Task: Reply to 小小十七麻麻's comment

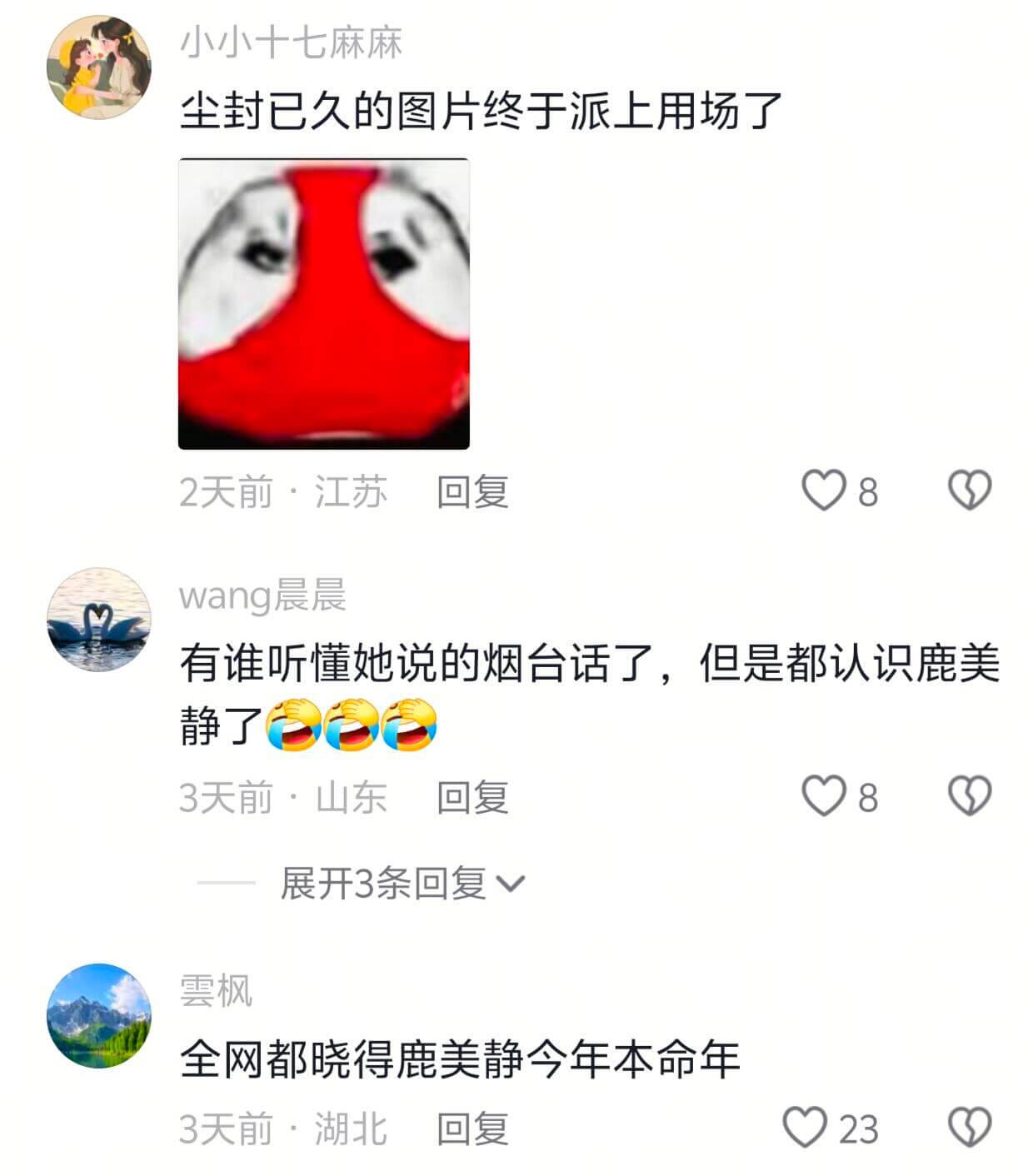Action: (x=471, y=492)
